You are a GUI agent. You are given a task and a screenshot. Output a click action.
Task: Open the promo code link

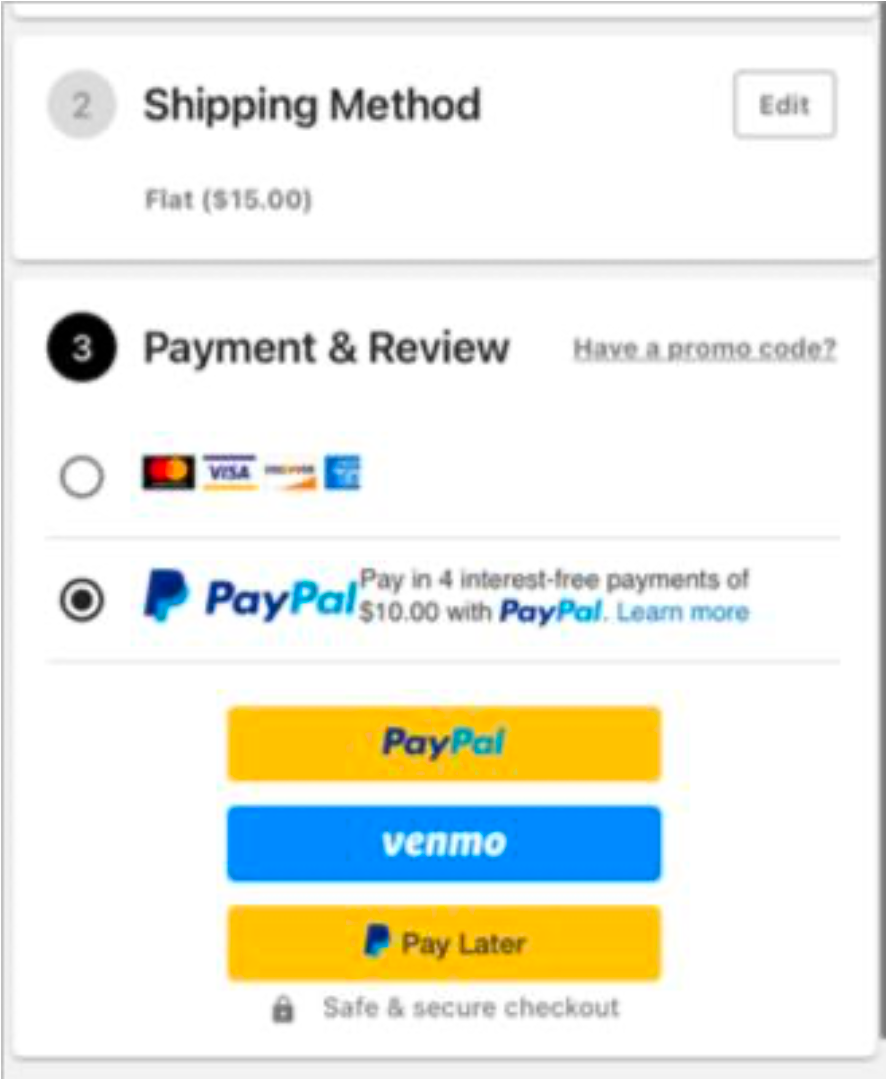704,349
